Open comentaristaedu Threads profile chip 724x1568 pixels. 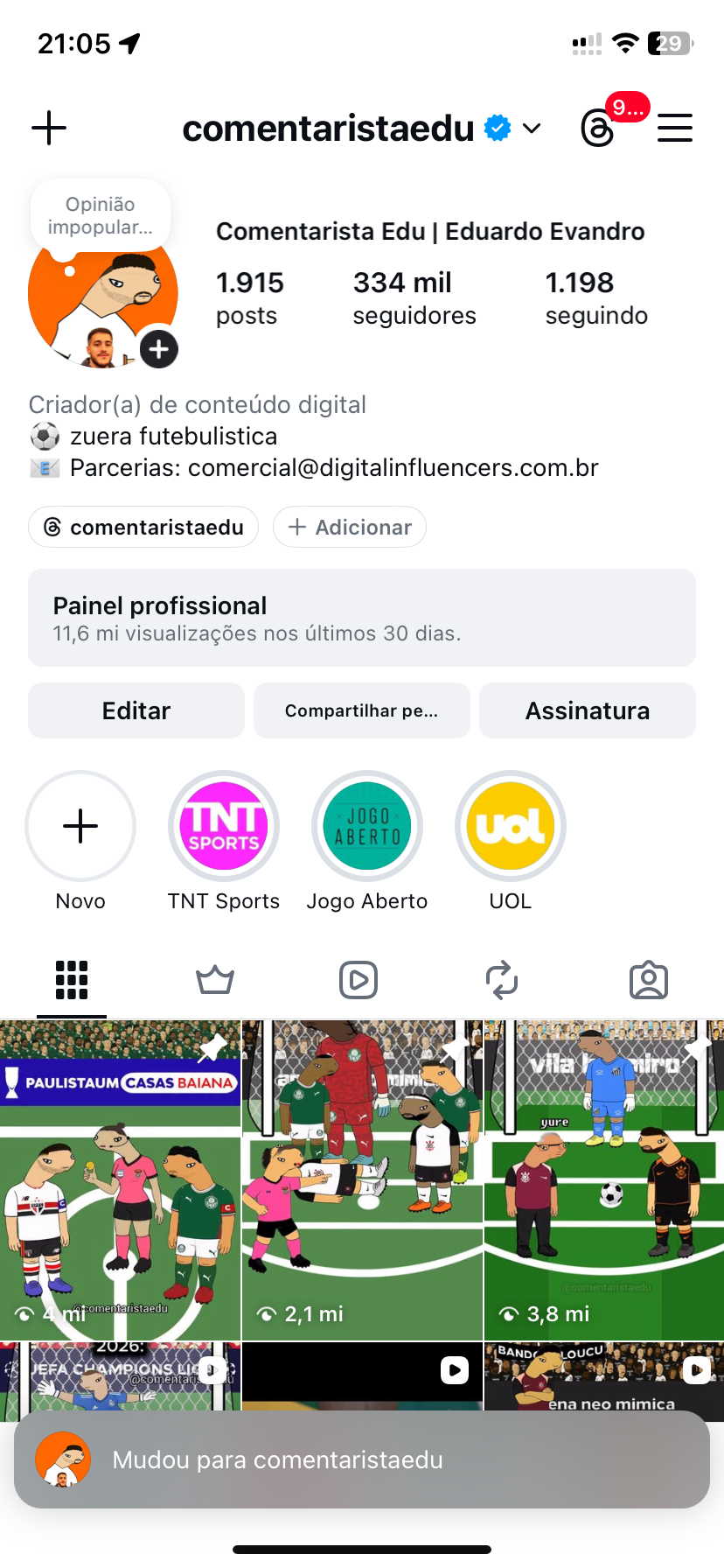pyautogui.click(x=143, y=528)
